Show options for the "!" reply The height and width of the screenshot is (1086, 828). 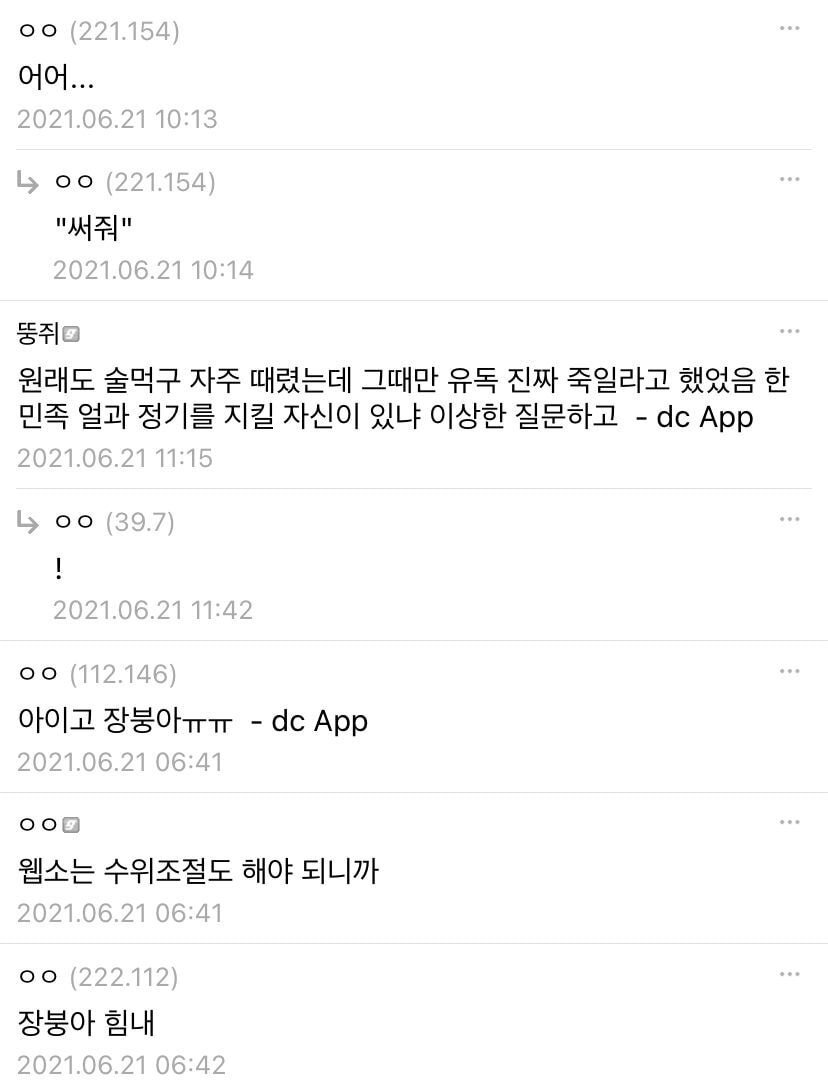pyautogui.click(x=789, y=520)
